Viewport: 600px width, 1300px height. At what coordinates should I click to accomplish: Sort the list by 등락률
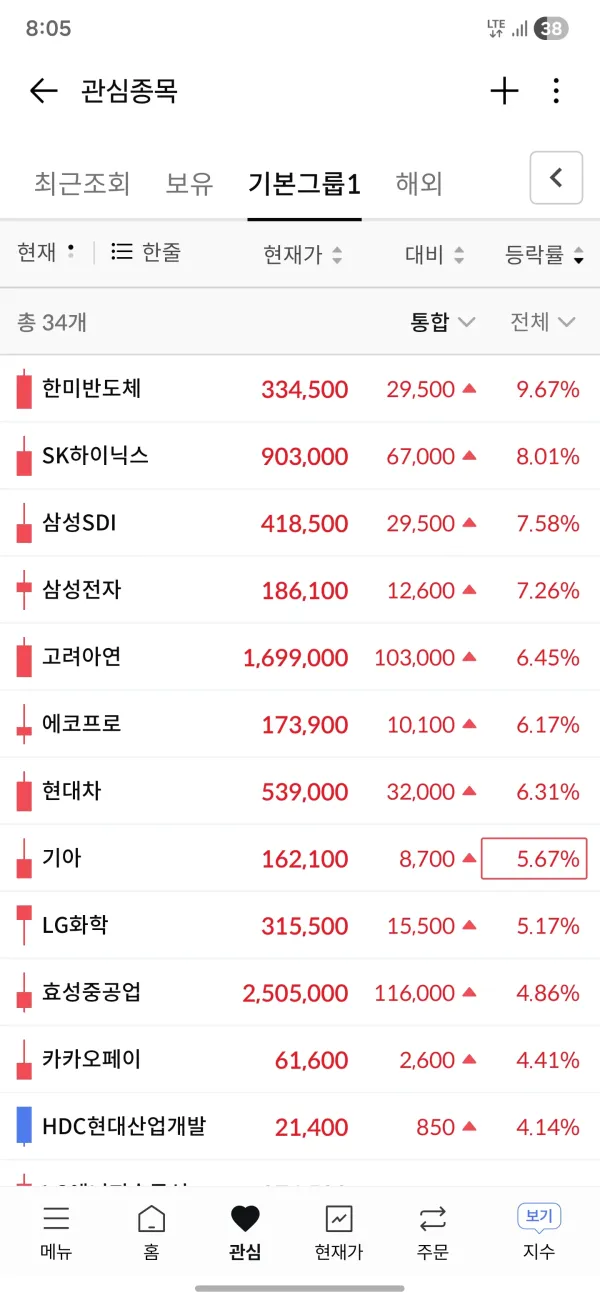coord(544,255)
